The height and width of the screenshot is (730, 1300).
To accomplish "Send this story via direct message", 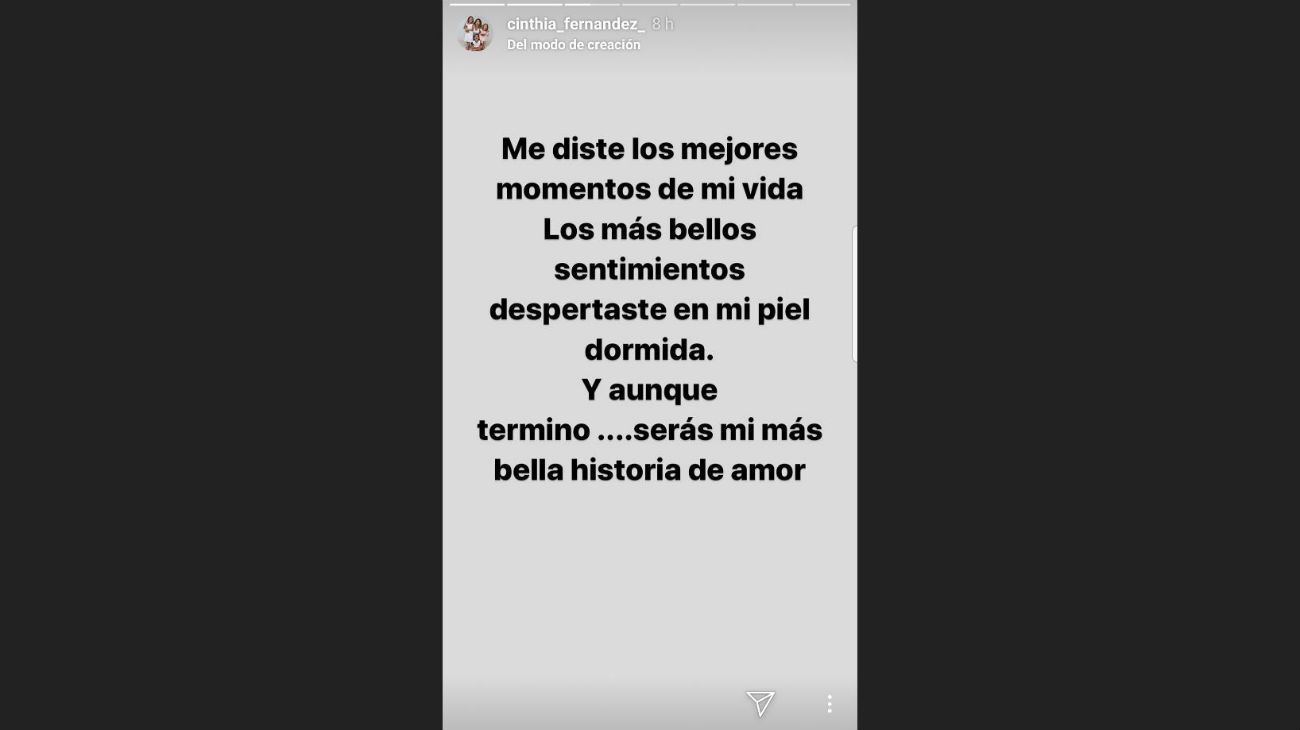I will pyautogui.click(x=760, y=703).
